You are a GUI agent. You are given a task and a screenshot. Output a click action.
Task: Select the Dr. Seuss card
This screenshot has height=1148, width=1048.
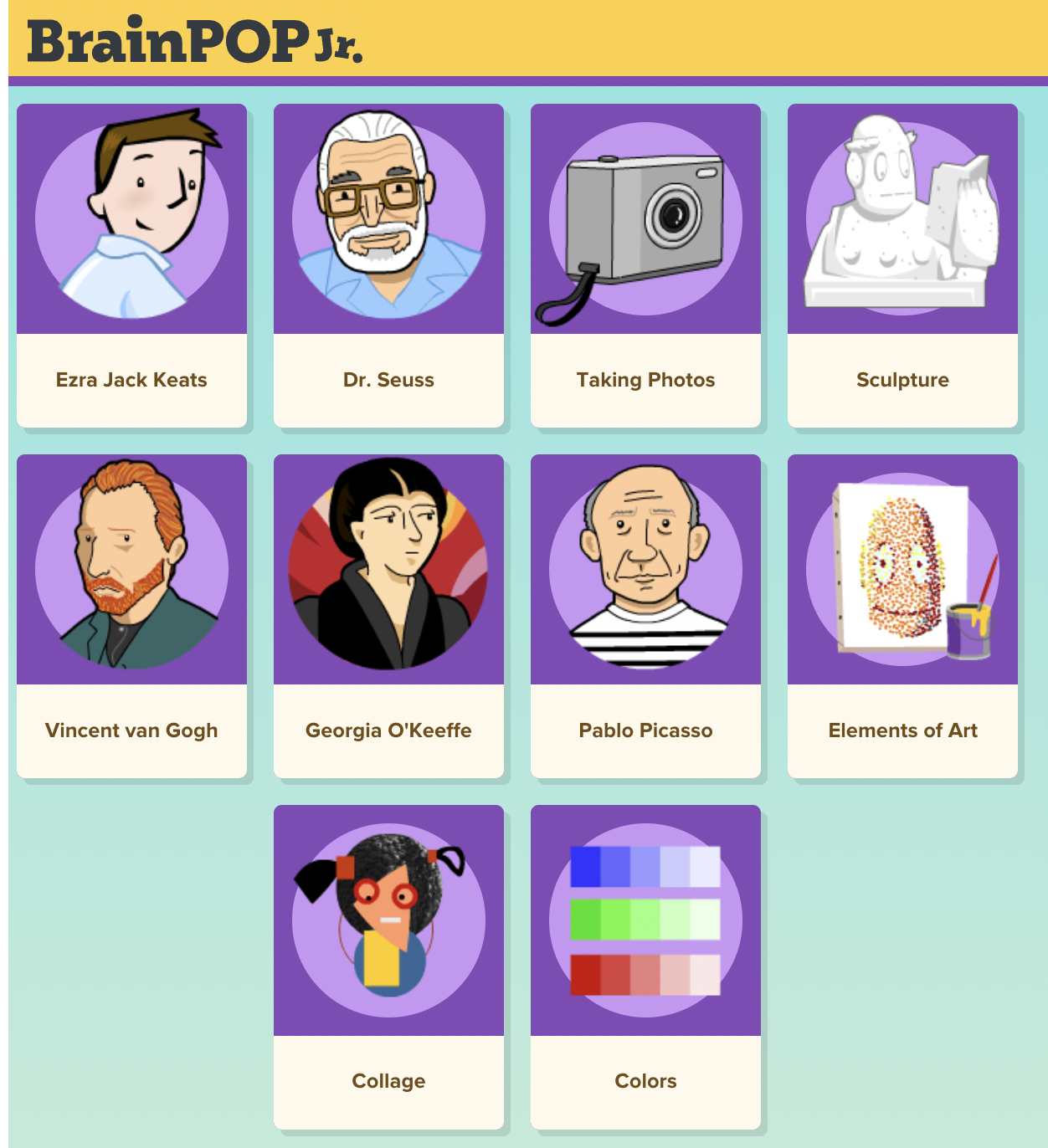coord(388,264)
